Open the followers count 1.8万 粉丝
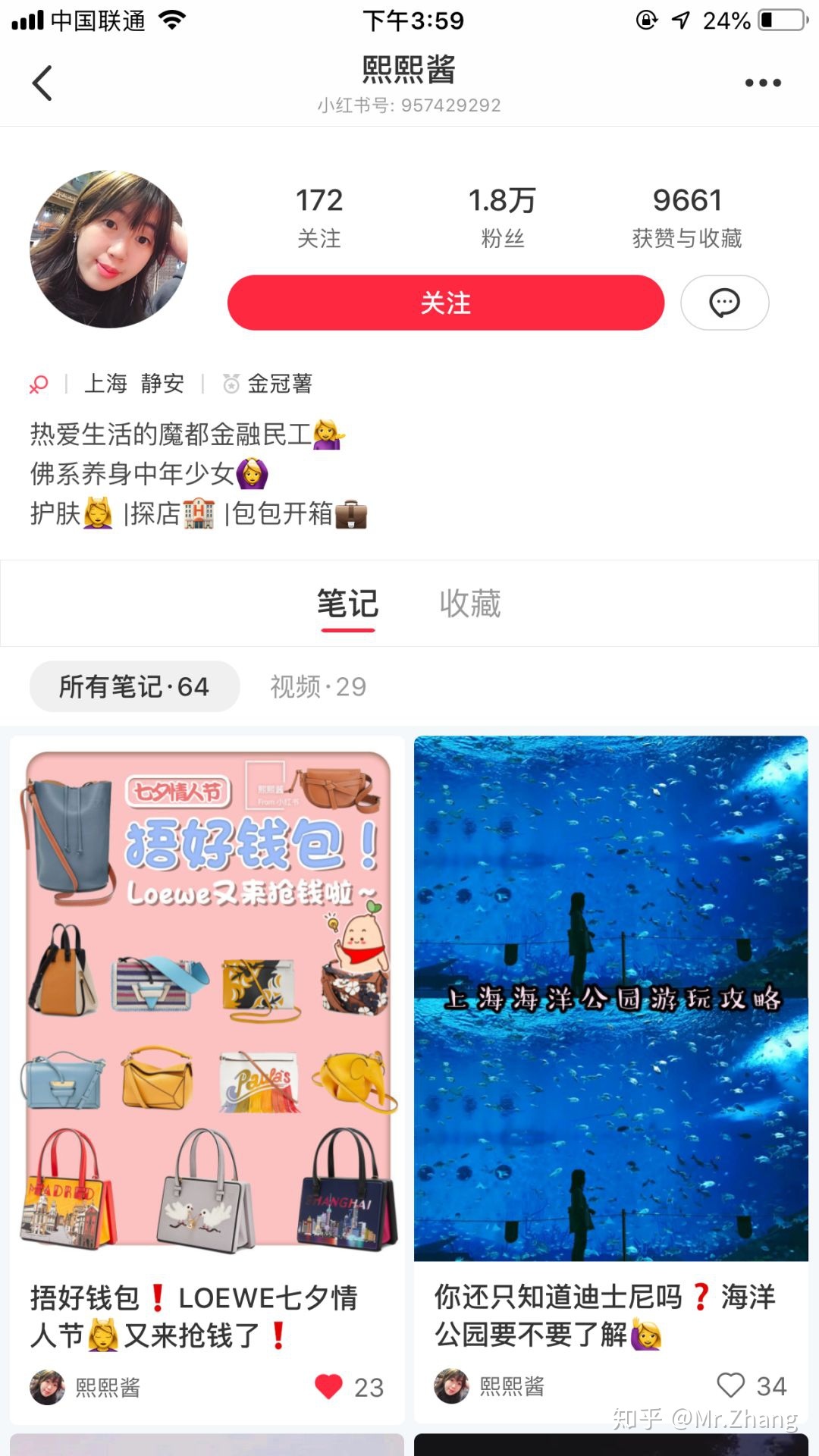 pos(502,216)
